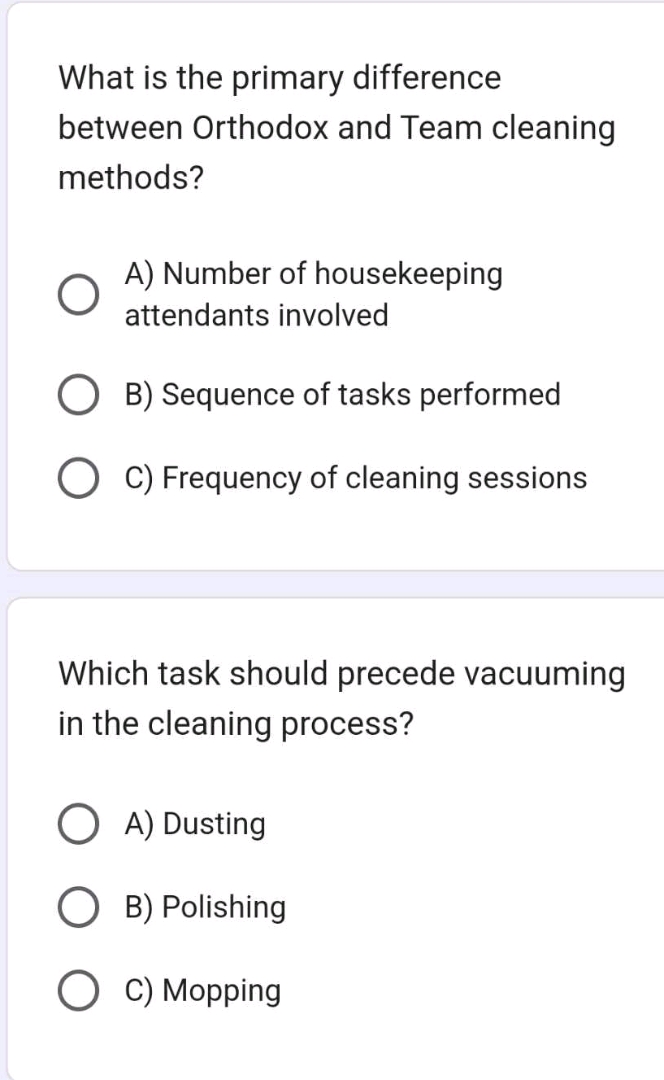Choose the Polishing radio button
Image resolution: width=664 pixels, height=1080 pixels.
(78, 908)
